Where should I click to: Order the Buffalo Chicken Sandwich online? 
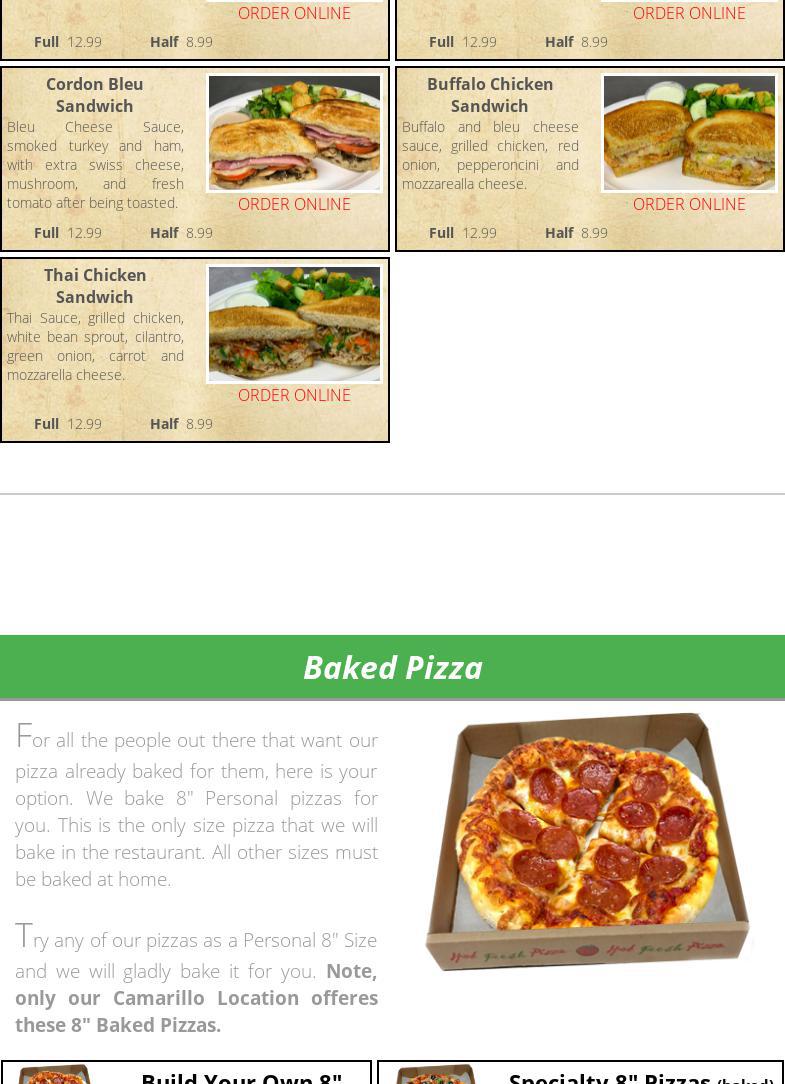(x=689, y=204)
